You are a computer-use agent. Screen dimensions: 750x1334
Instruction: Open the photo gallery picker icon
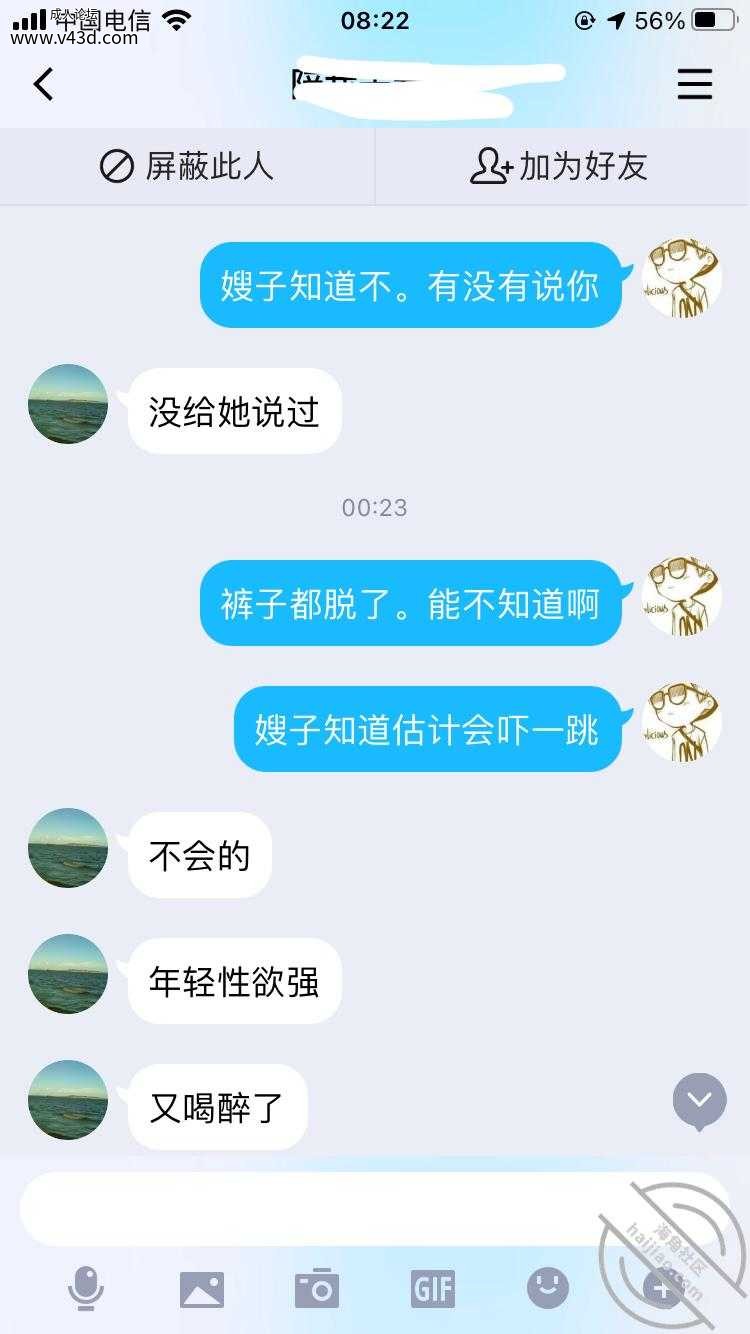[202, 1289]
